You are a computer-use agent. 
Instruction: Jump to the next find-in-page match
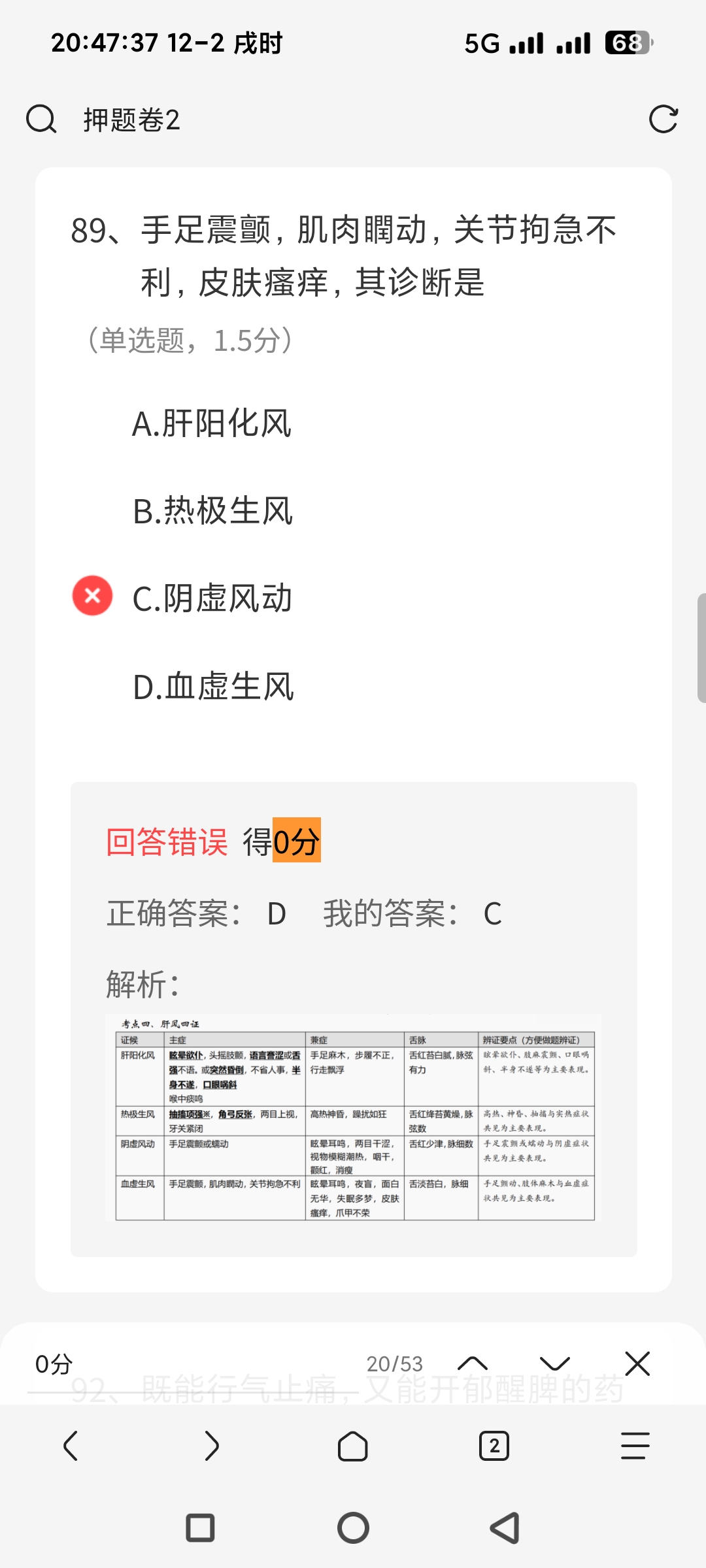pos(555,1364)
